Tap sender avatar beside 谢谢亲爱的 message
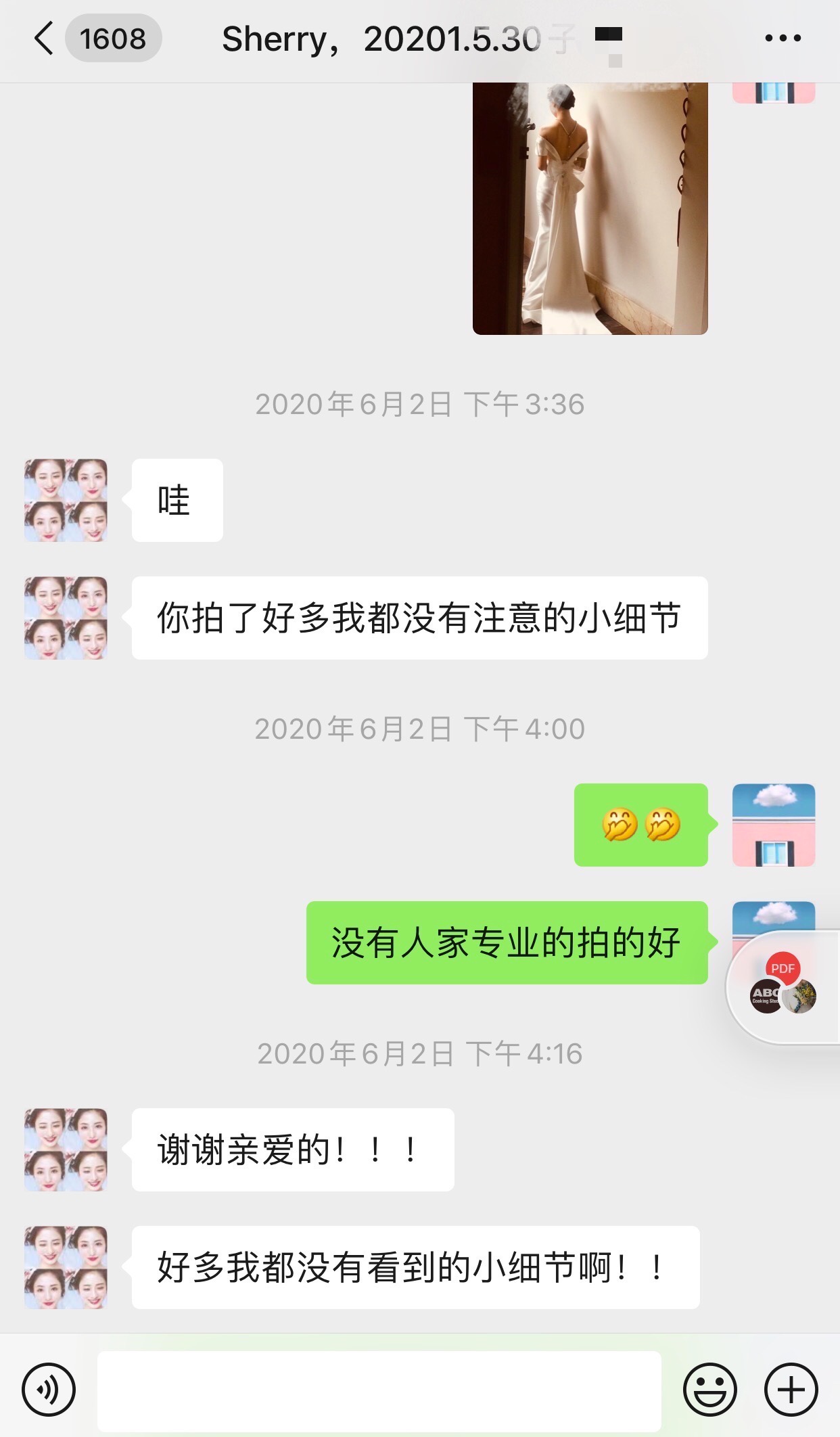 click(x=66, y=1149)
